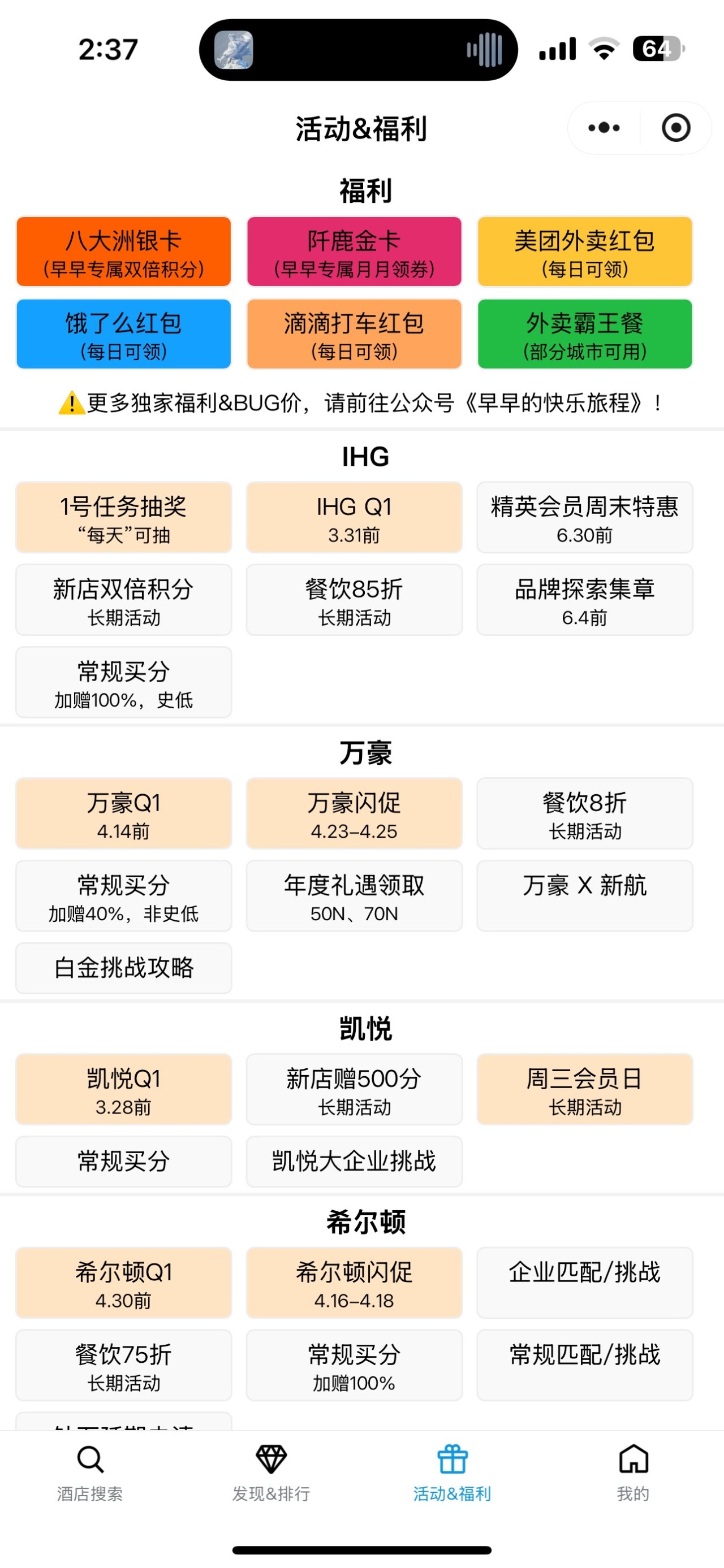Open the 凯悦 周三会员日 activity
Viewport: 724px width, 1568px height.
(584, 1089)
